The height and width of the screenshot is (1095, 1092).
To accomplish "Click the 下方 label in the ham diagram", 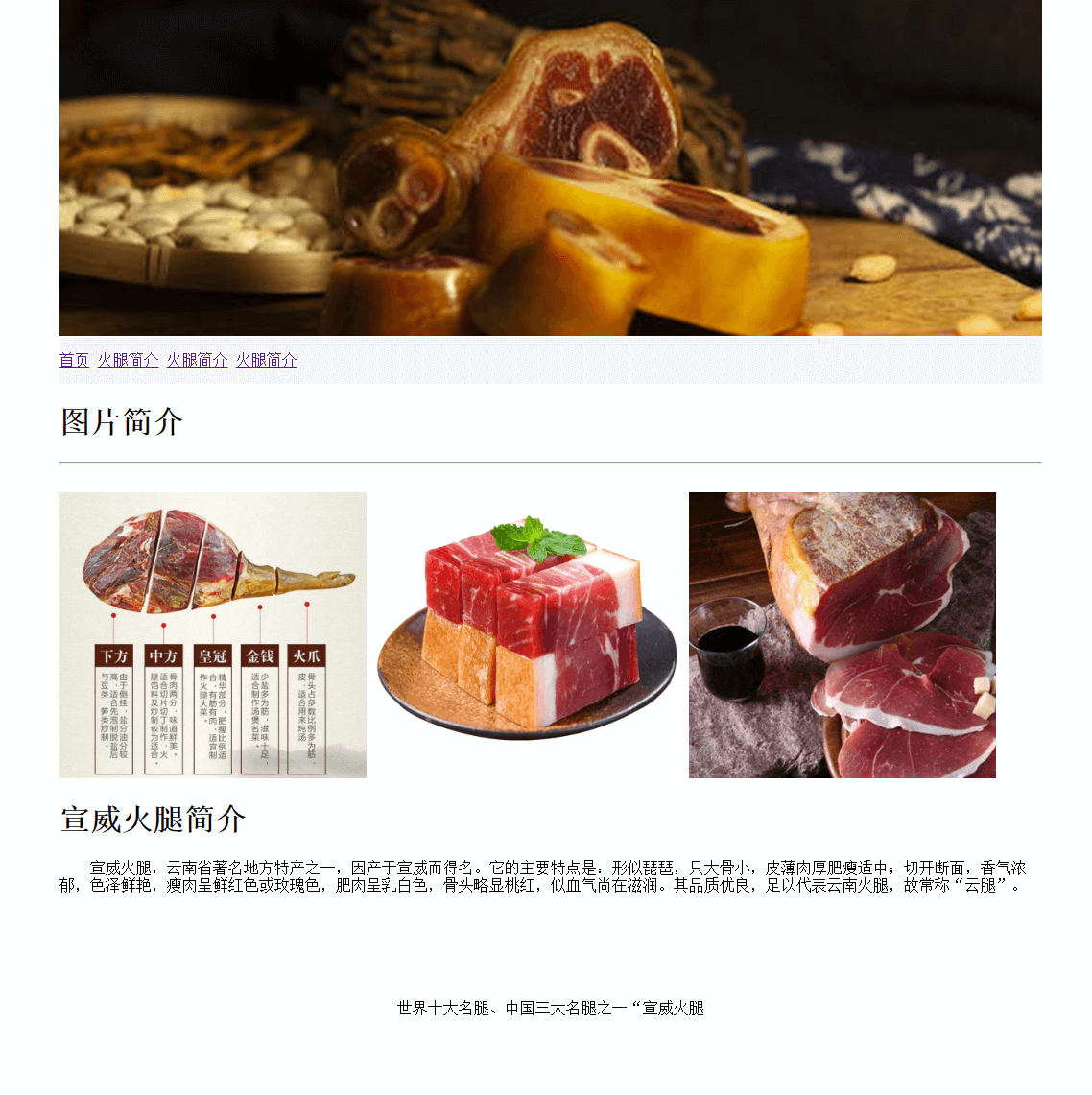I will [x=112, y=654].
